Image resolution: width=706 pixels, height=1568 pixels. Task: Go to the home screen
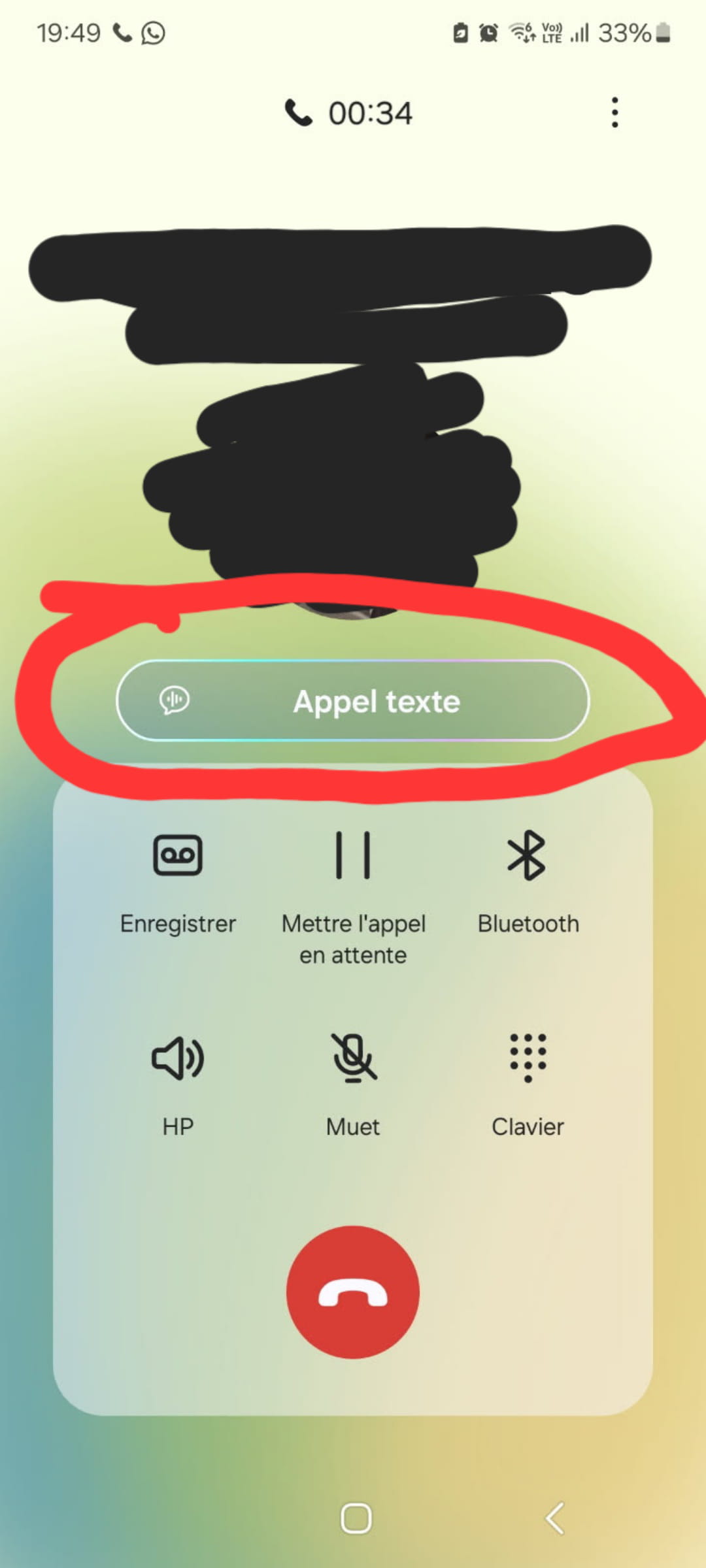[356, 1518]
